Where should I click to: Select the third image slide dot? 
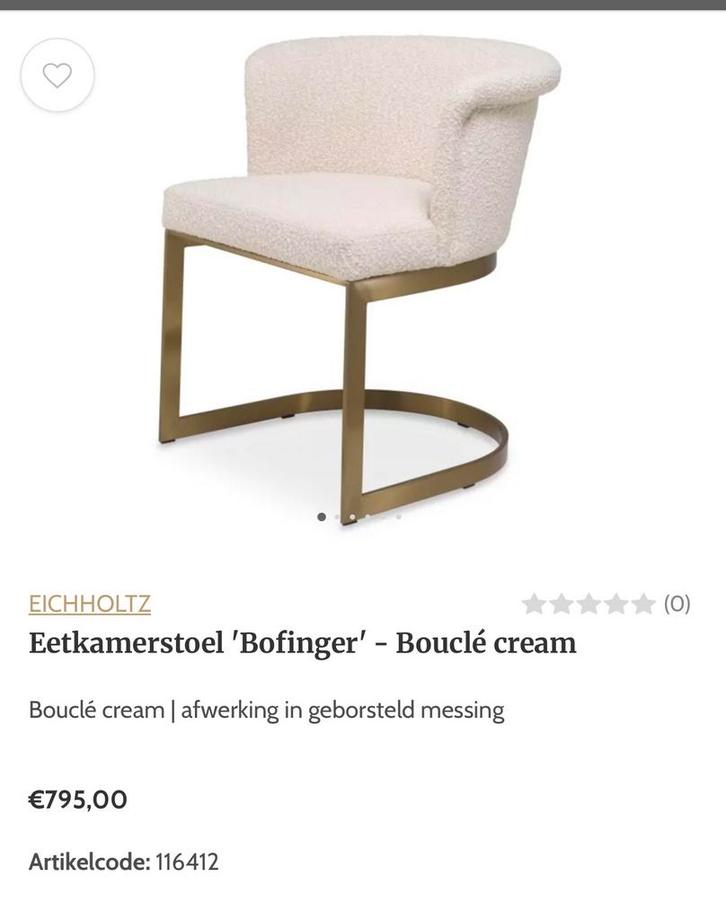click(352, 516)
